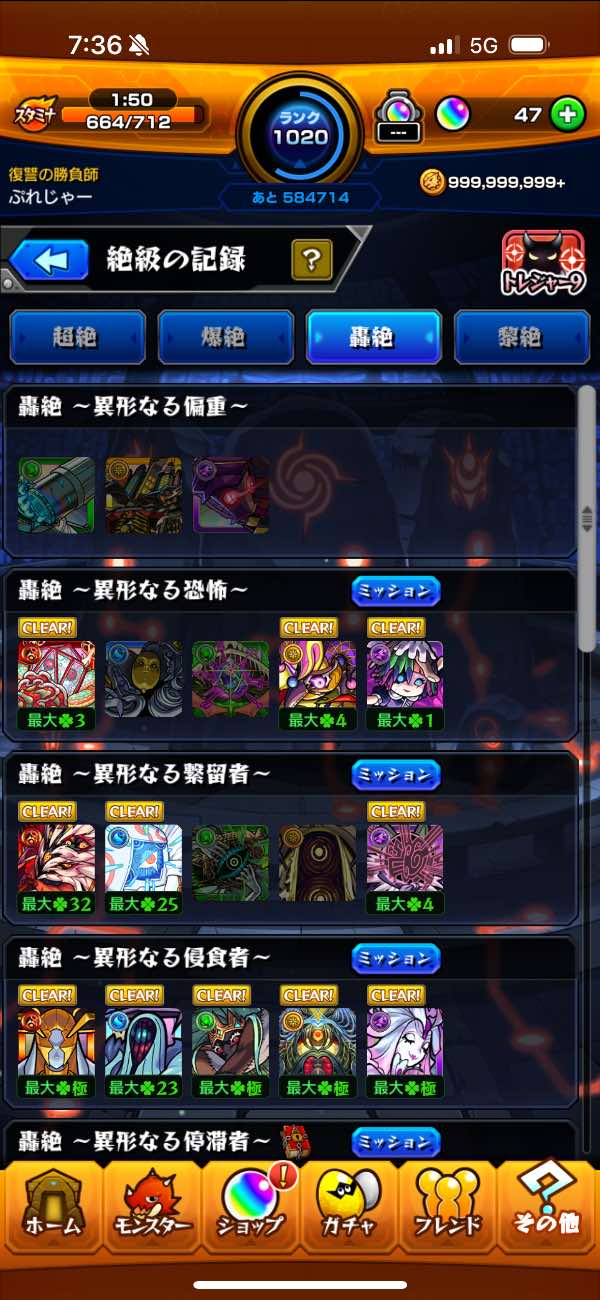Open the その他 menu tab

click(548, 1211)
